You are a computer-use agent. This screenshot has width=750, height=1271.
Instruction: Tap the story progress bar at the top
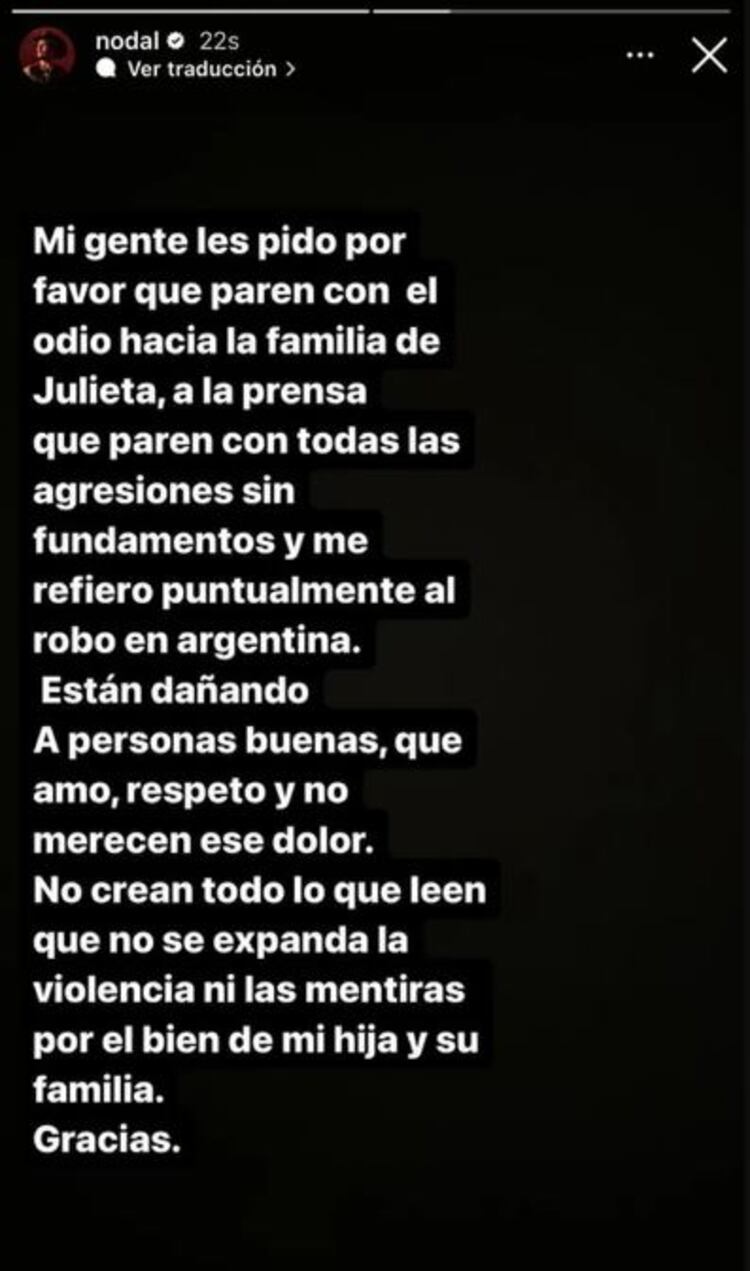pyautogui.click(x=375, y=8)
